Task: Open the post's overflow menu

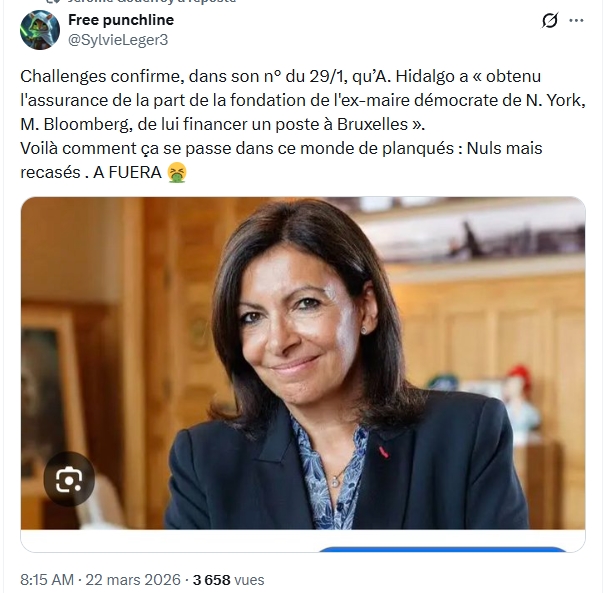Action: (576, 21)
